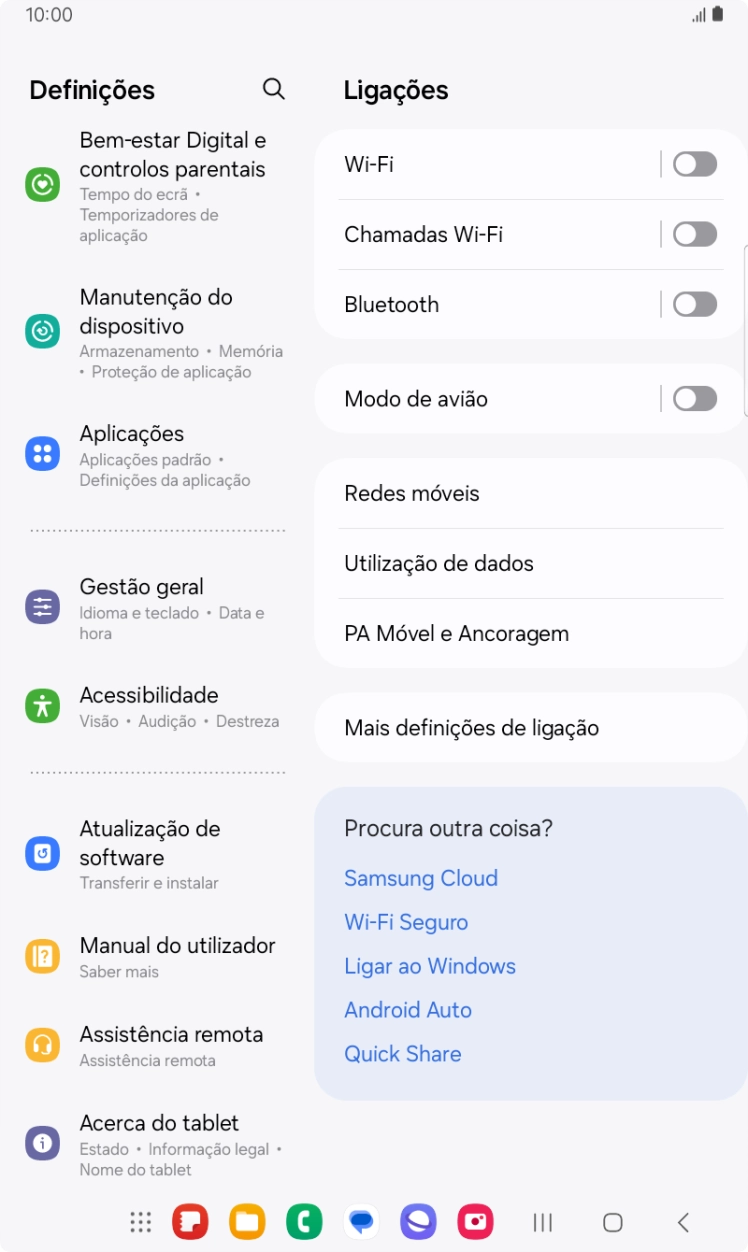The width and height of the screenshot is (748, 1252).
Task: Select the Gestão geral icon
Action: tap(42, 606)
